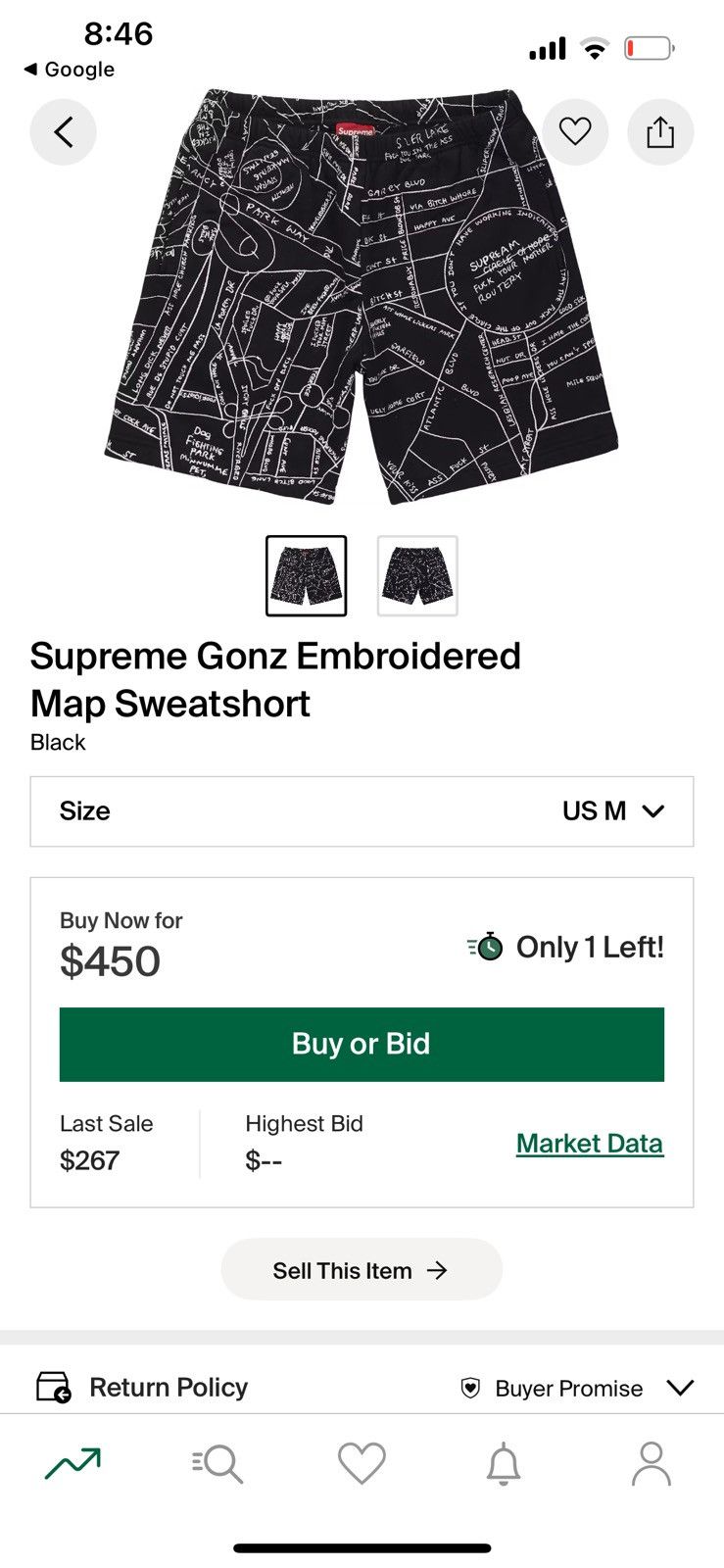Open notifications via the bell icon
Image resolution: width=724 pixels, height=1568 pixels.
[507, 1460]
